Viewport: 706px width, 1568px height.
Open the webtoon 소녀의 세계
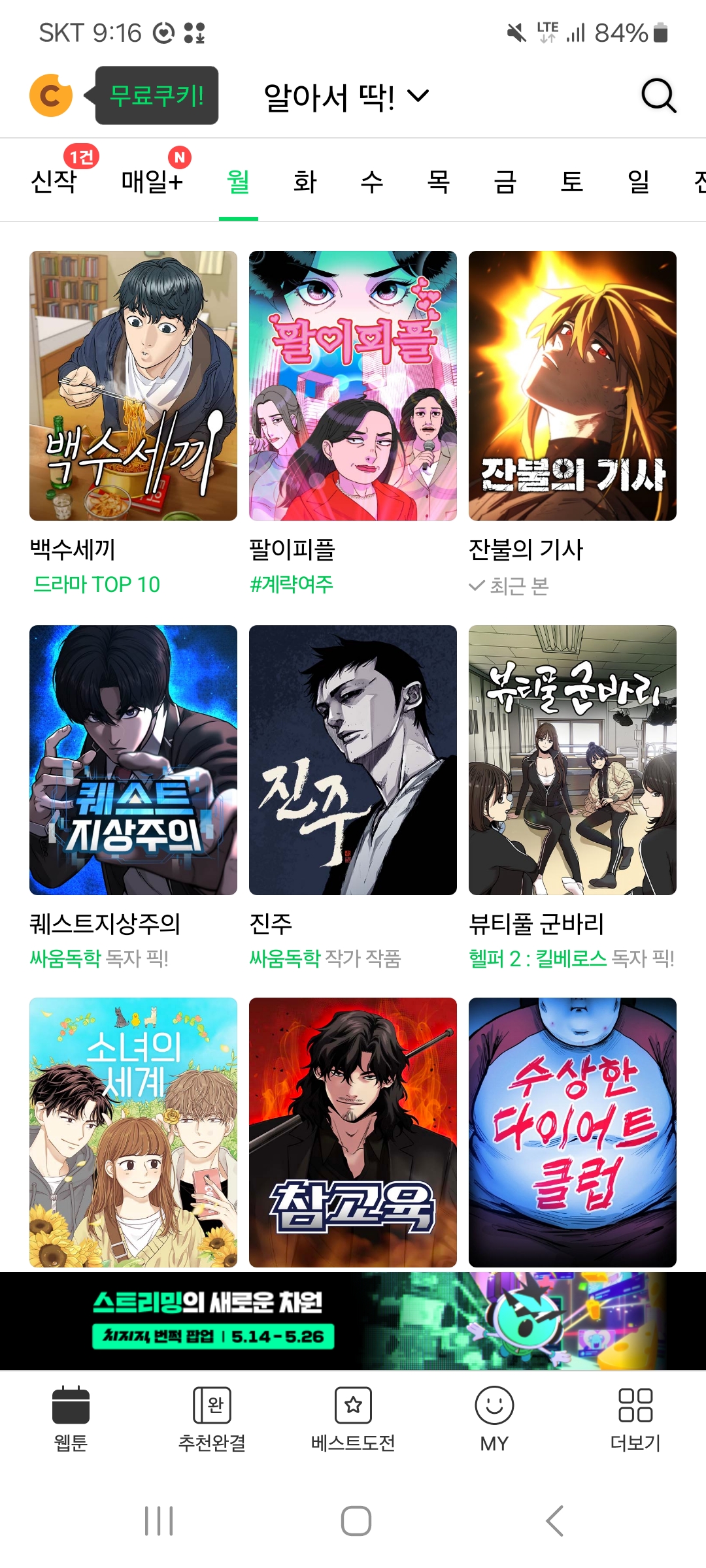point(133,1132)
